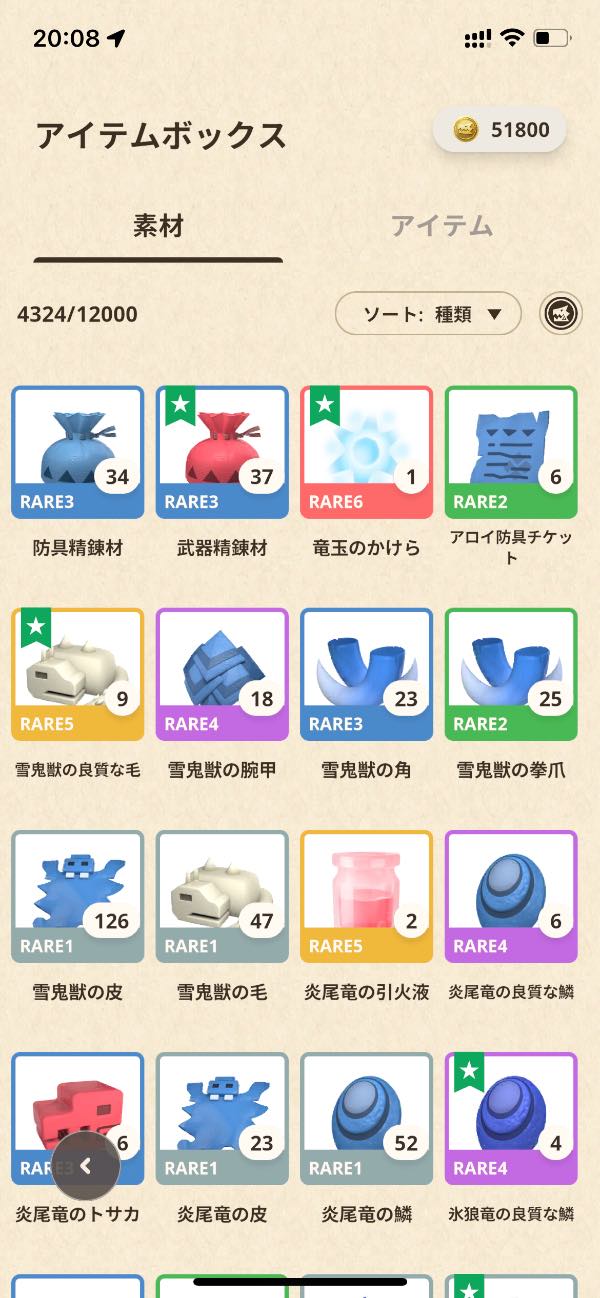Open the 武器精錬材 item tile

[x=222, y=452]
